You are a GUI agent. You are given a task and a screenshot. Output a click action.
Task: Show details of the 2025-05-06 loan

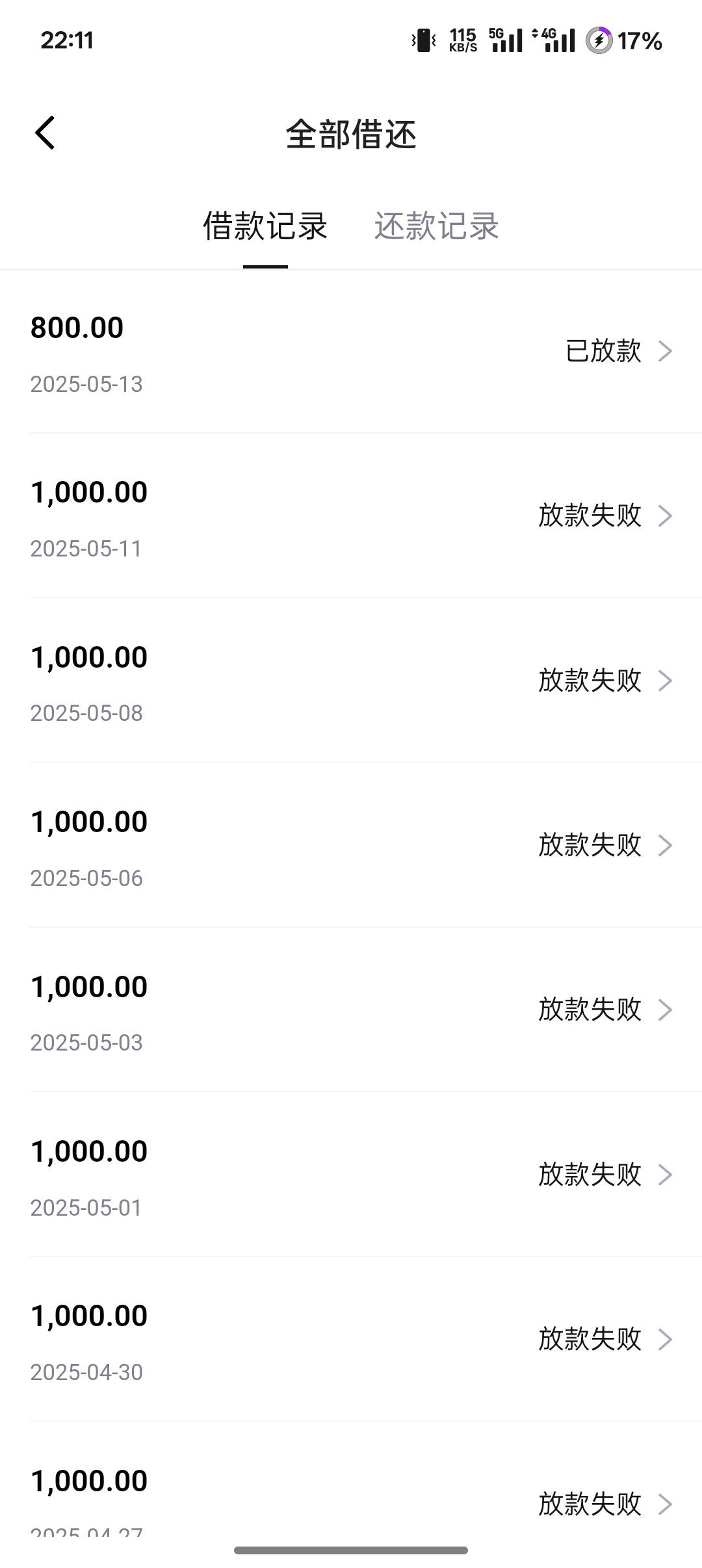click(x=351, y=845)
